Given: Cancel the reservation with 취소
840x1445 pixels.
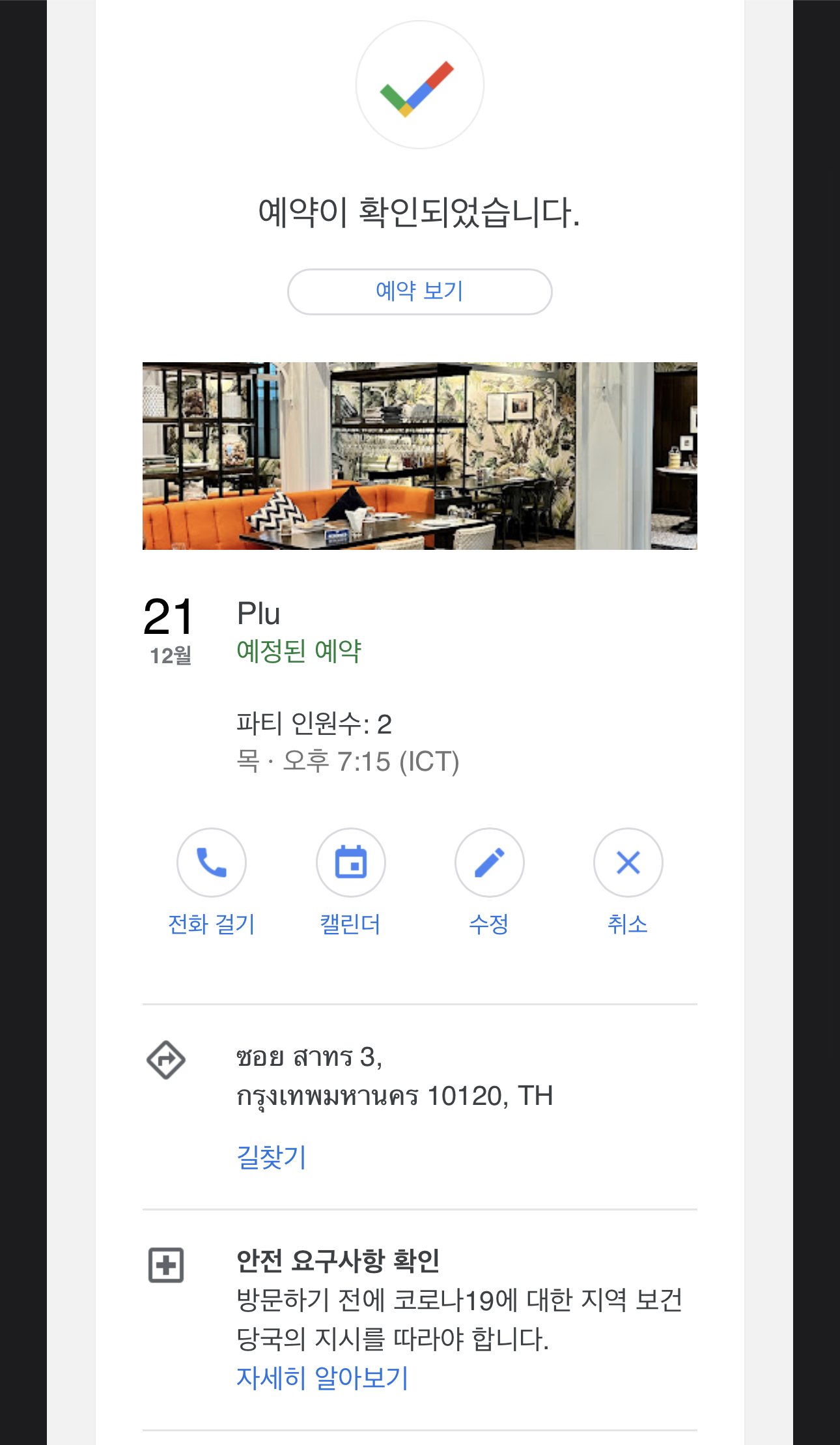Looking at the screenshot, I should (x=628, y=863).
